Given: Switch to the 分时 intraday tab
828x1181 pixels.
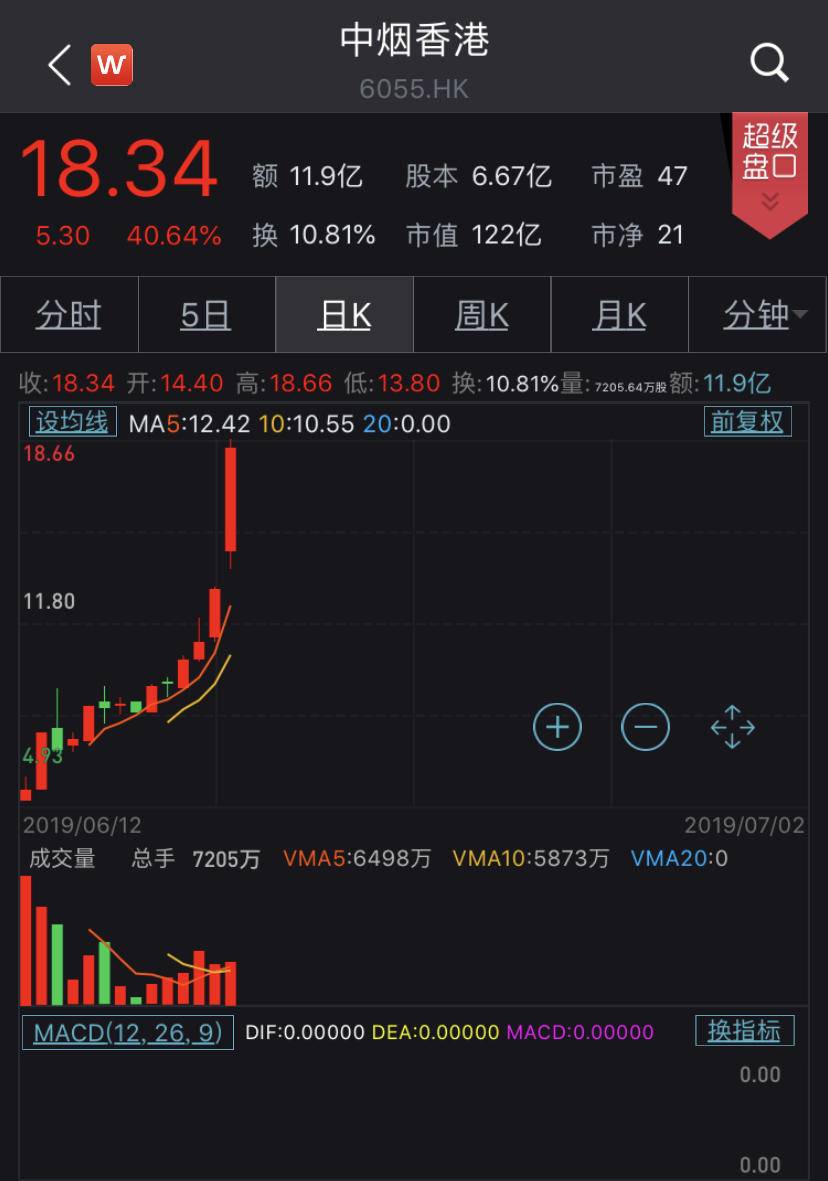Looking at the screenshot, I should 68,315.
